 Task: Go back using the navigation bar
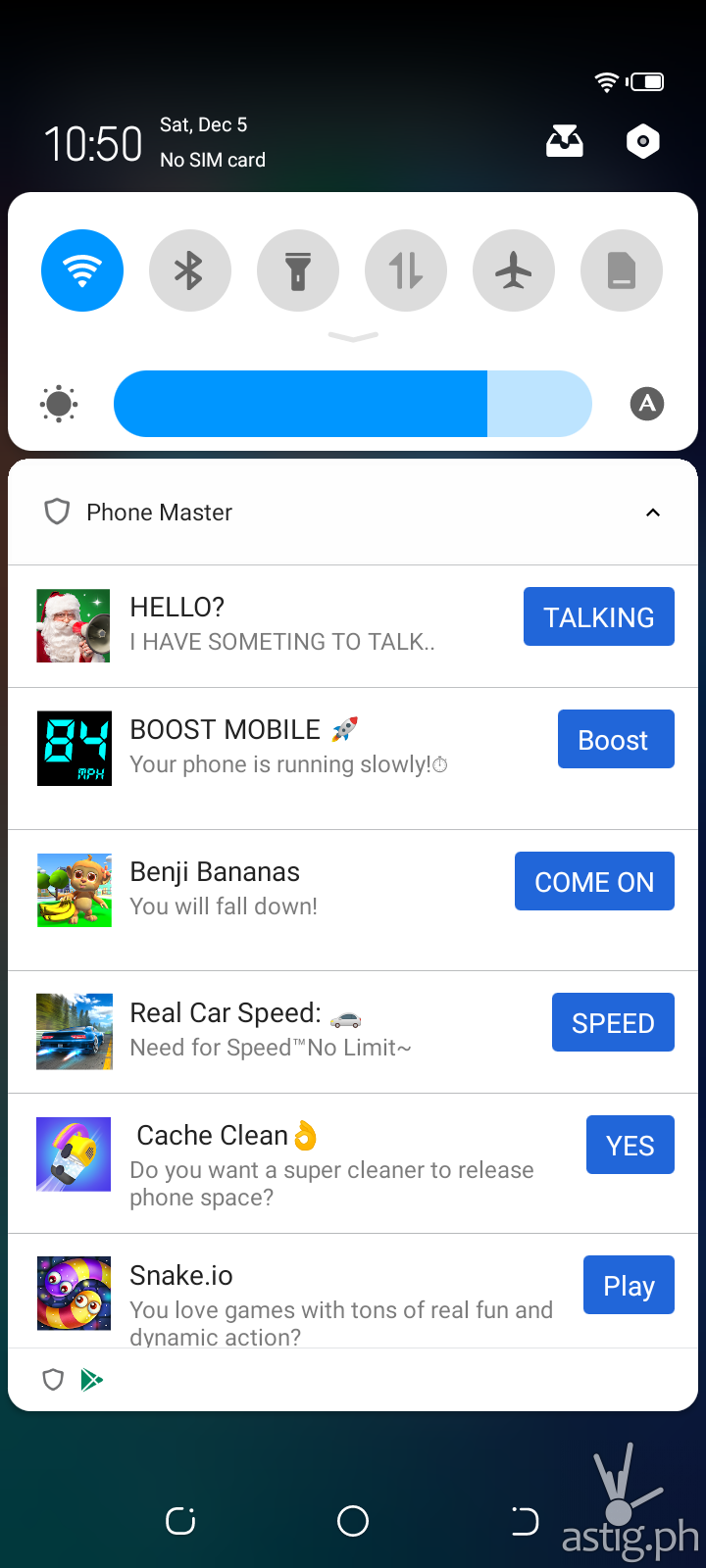point(525,1521)
